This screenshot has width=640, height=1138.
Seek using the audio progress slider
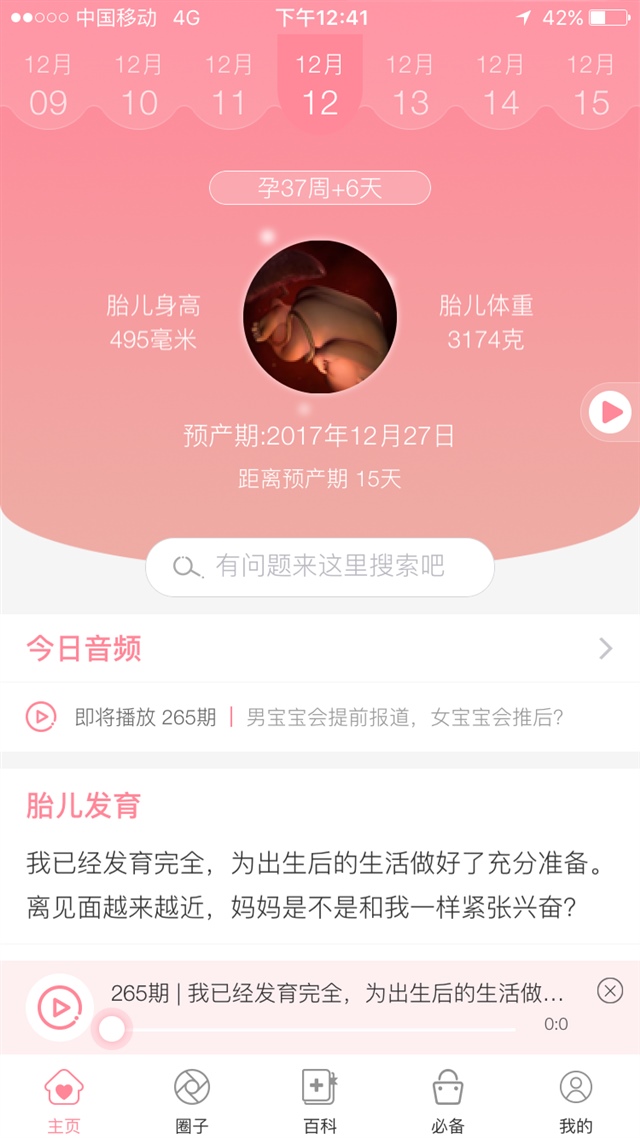(112, 1028)
